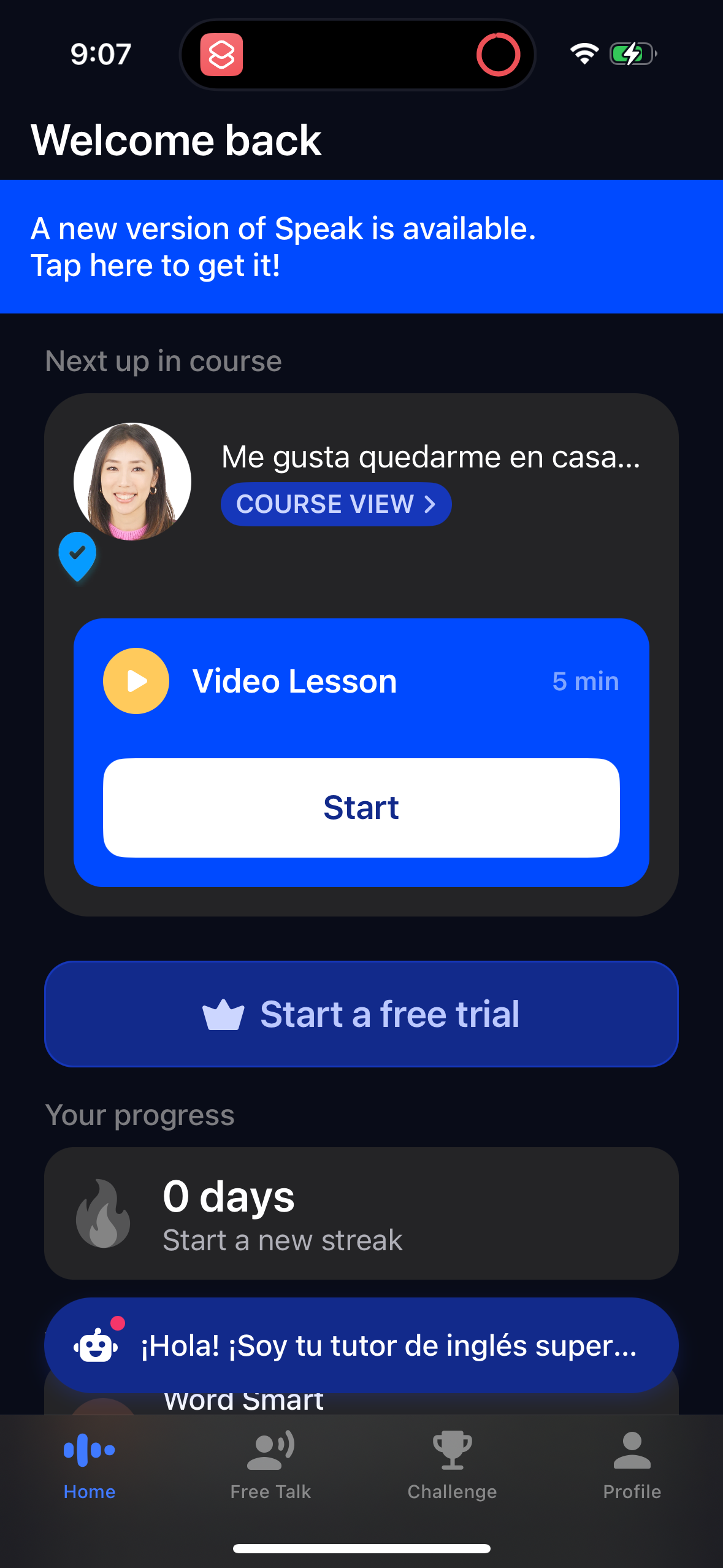Switch to the Profile tab
The width and height of the screenshot is (723, 1568).
coord(632,1472)
